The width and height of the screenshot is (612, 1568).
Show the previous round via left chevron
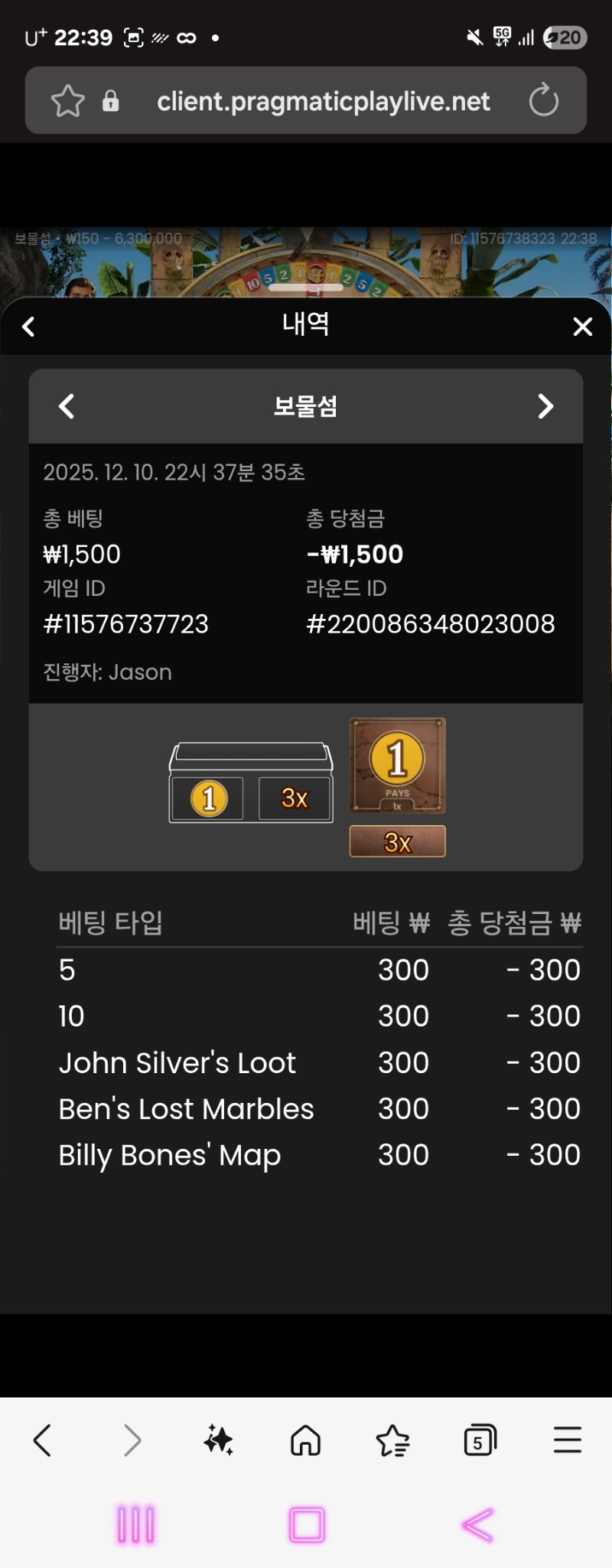(x=66, y=406)
